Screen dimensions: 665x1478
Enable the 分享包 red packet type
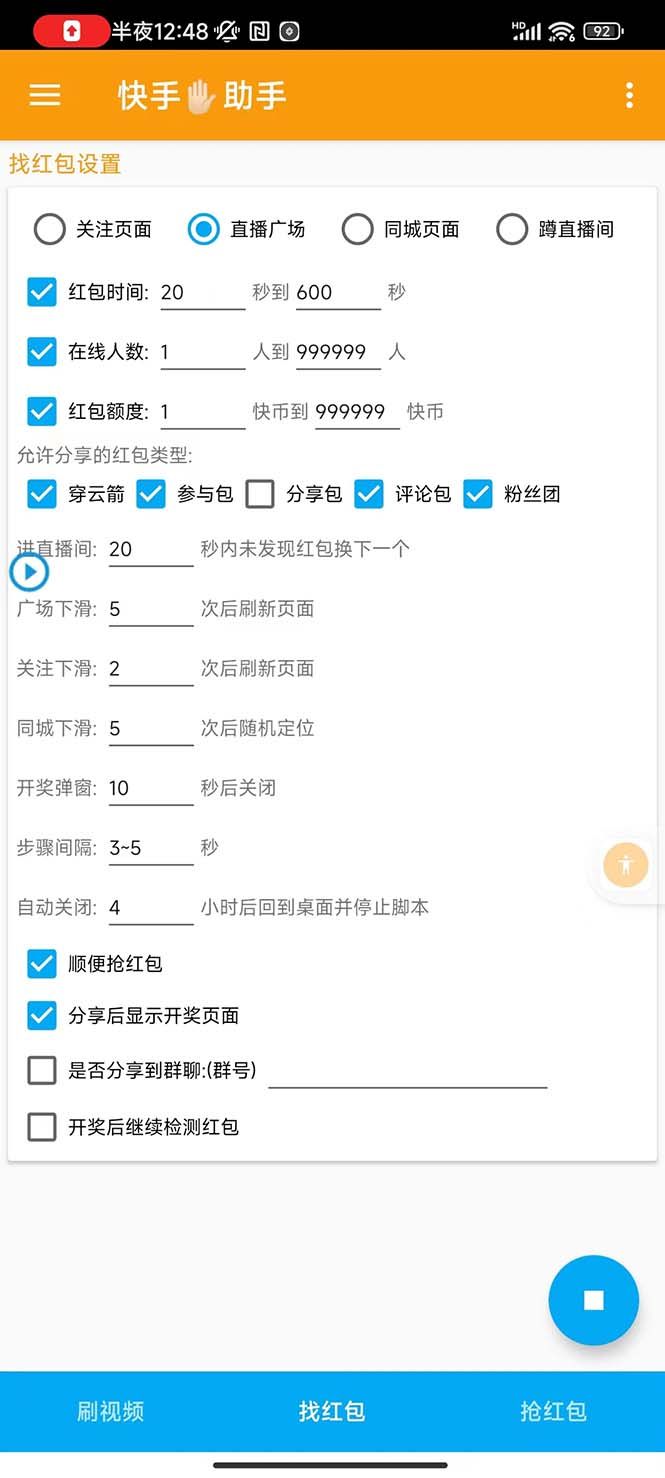[x=260, y=494]
